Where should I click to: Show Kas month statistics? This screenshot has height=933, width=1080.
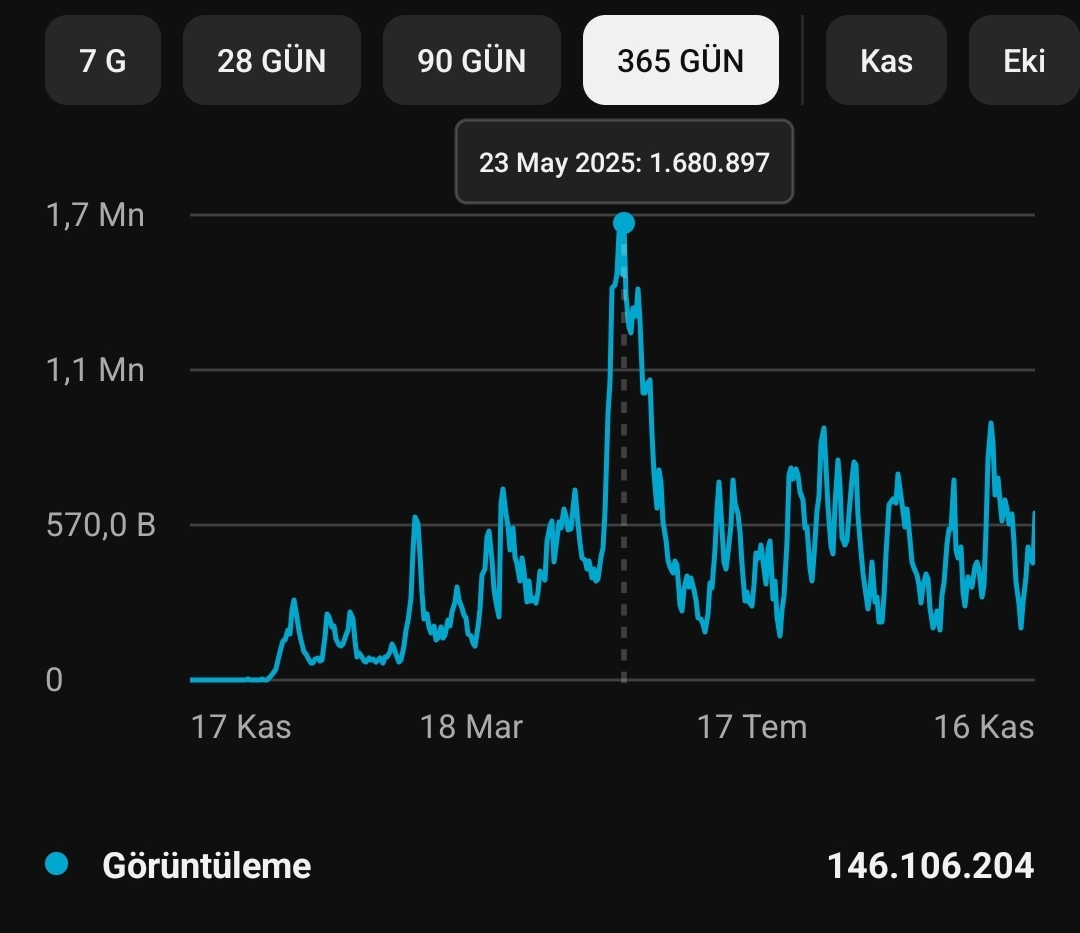point(886,61)
